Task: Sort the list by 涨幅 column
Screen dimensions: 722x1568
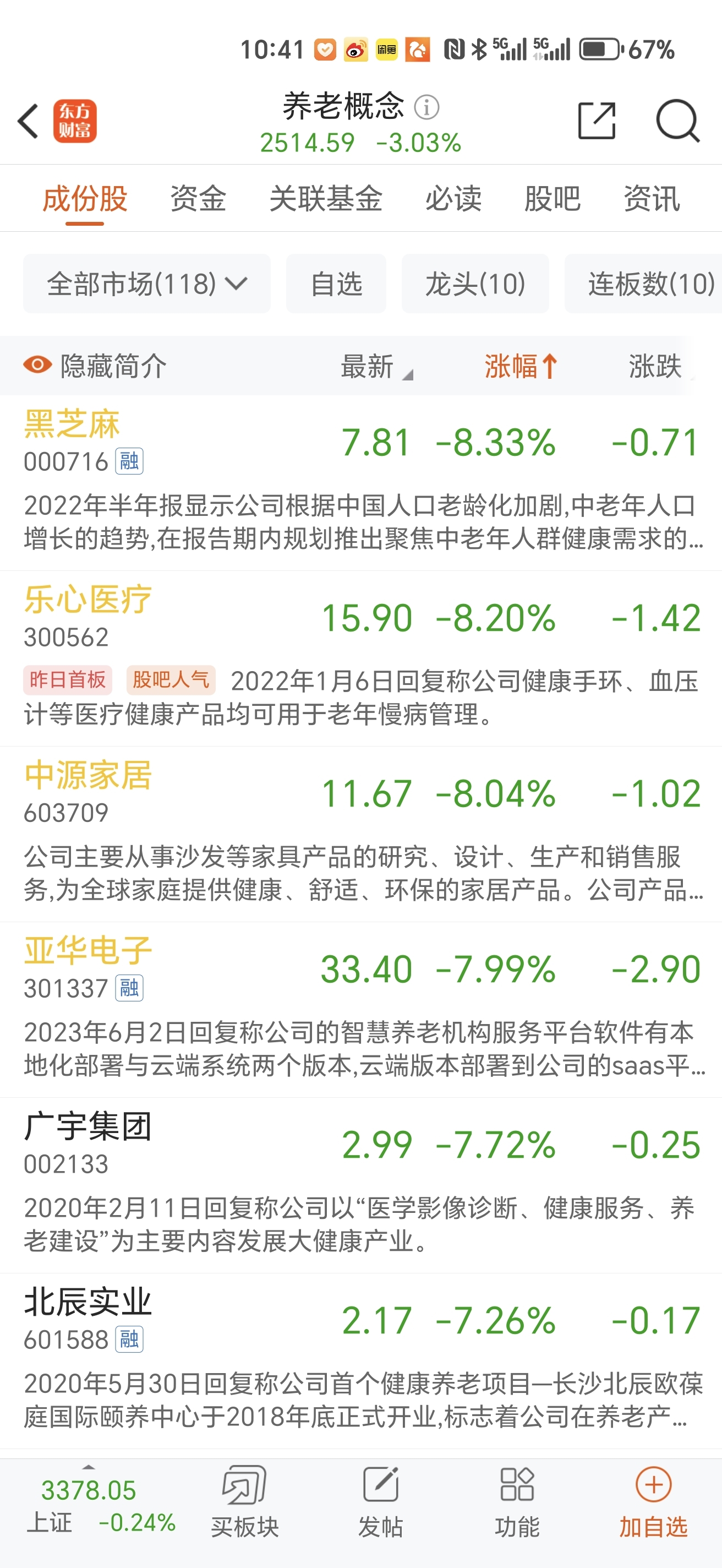Action: [x=521, y=366]
